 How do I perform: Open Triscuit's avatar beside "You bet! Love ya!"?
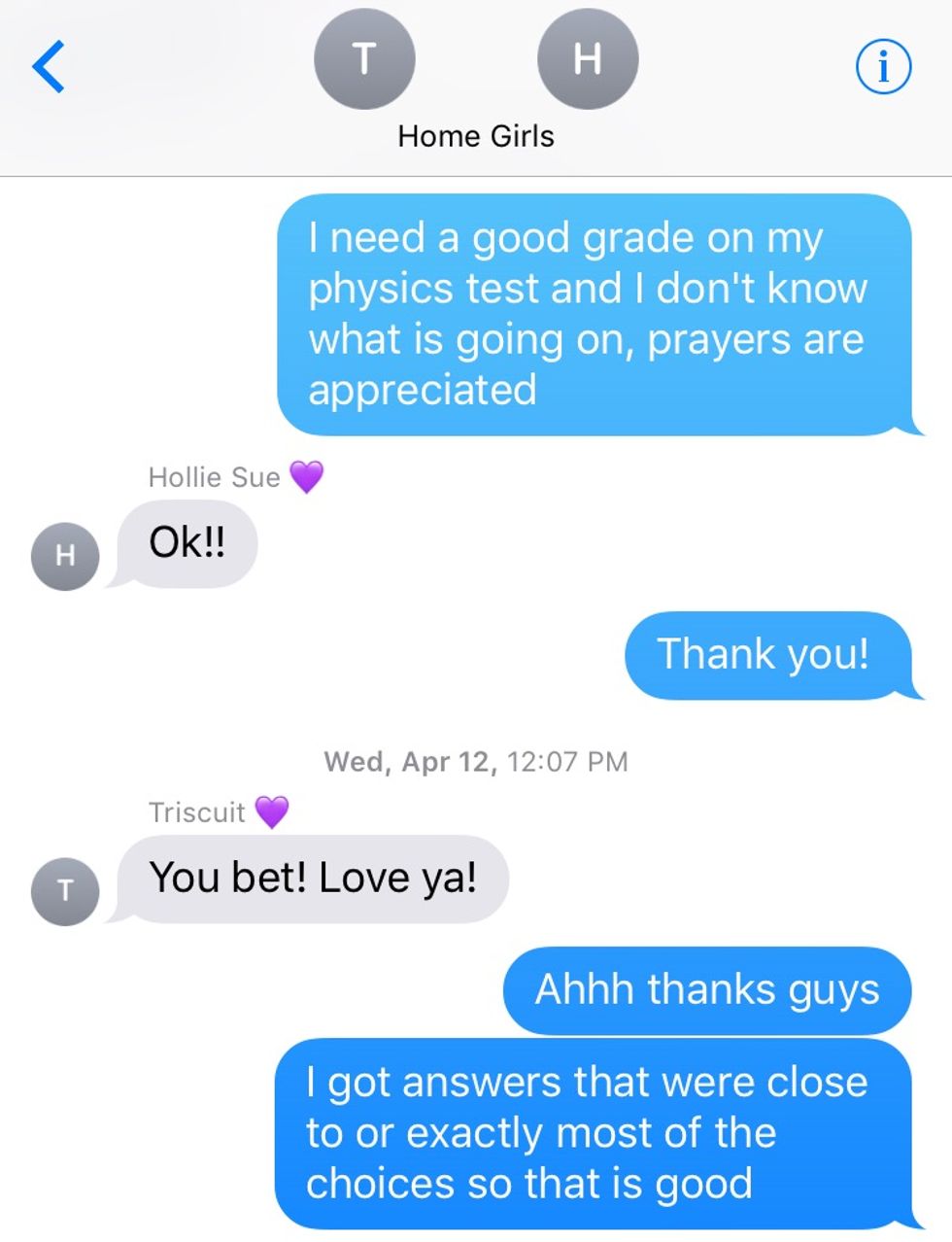click(65, 890)
